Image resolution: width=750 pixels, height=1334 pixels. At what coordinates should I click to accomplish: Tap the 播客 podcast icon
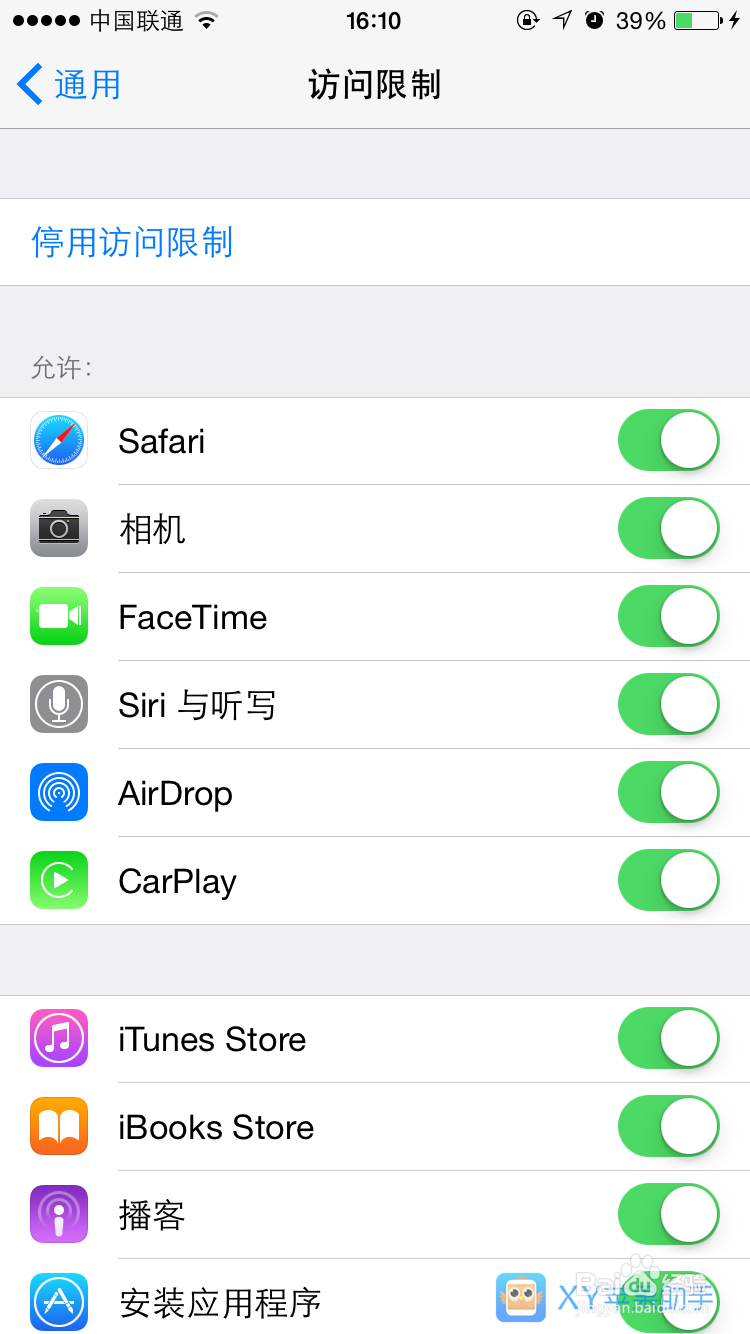click(58, 1214)
